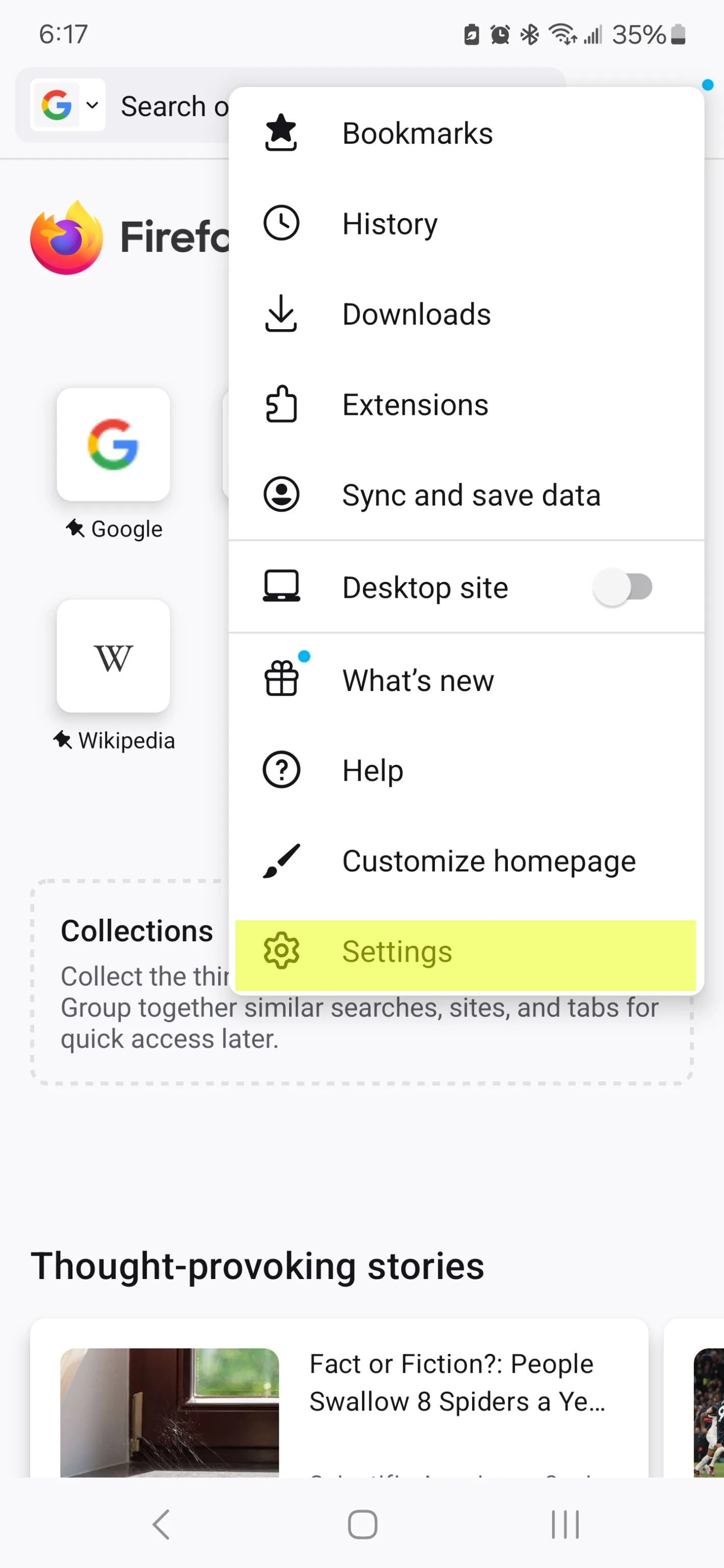Select Sync and save data
The height and width of the screenshot is (1568, 724).
(x=471, y=495)
